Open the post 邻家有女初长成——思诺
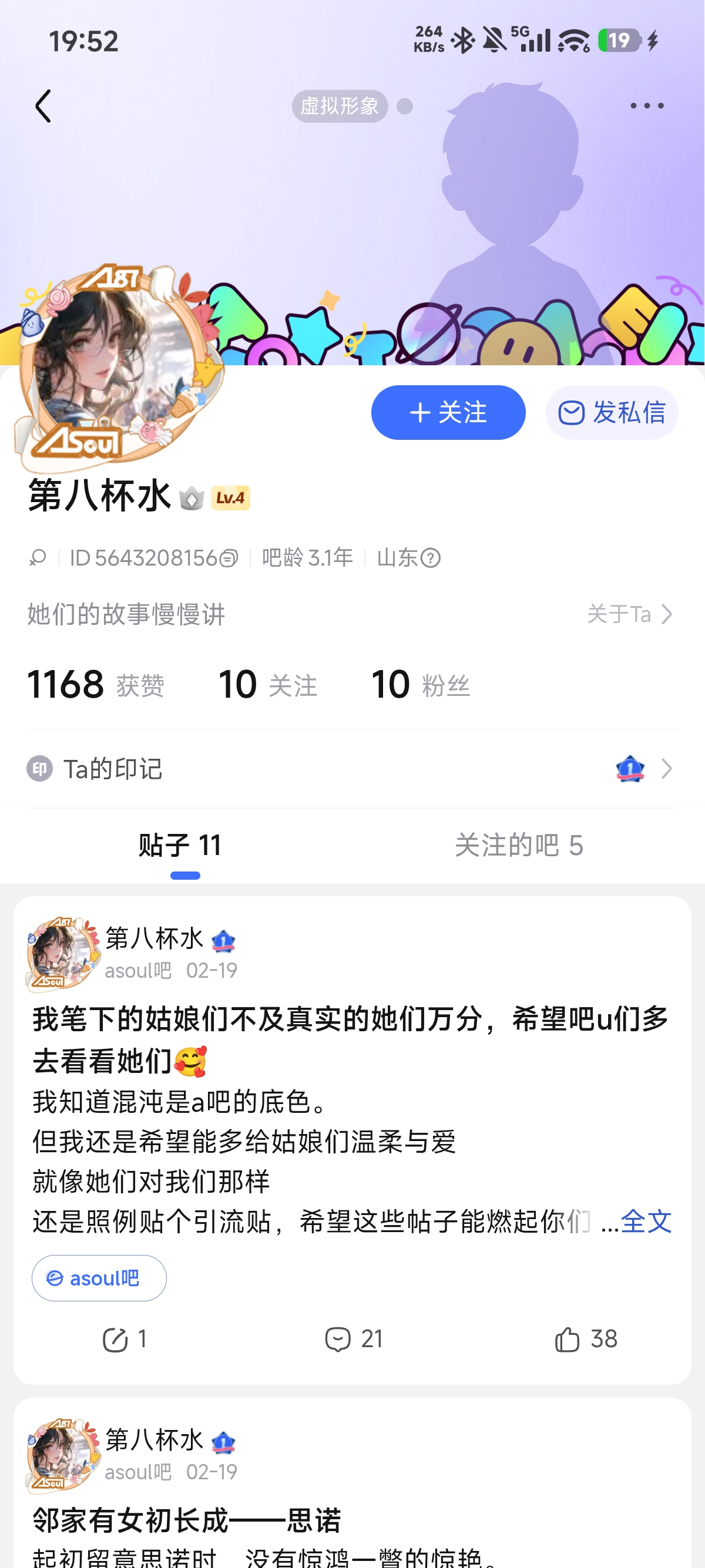705x1568 pixels. 186,1520
